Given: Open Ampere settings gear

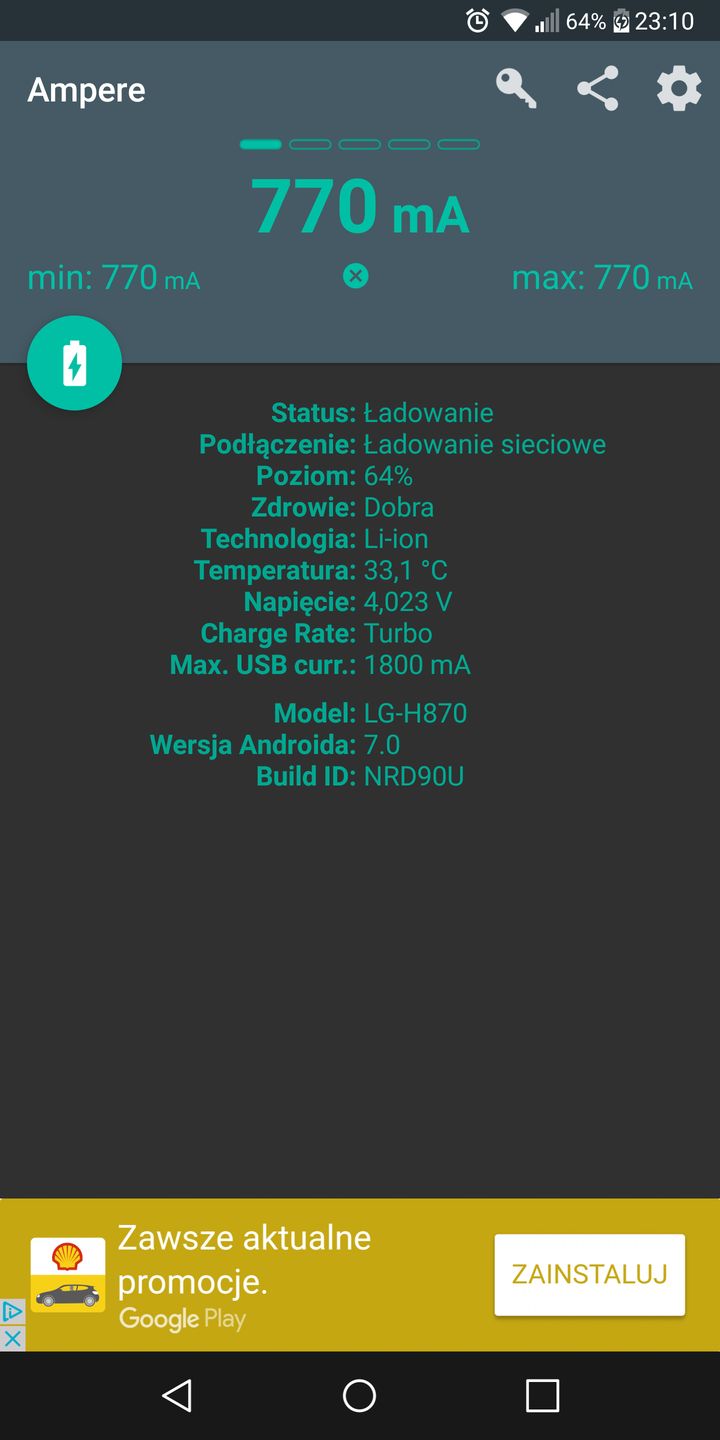Looking at the screenshot, I should click(678, 89).
